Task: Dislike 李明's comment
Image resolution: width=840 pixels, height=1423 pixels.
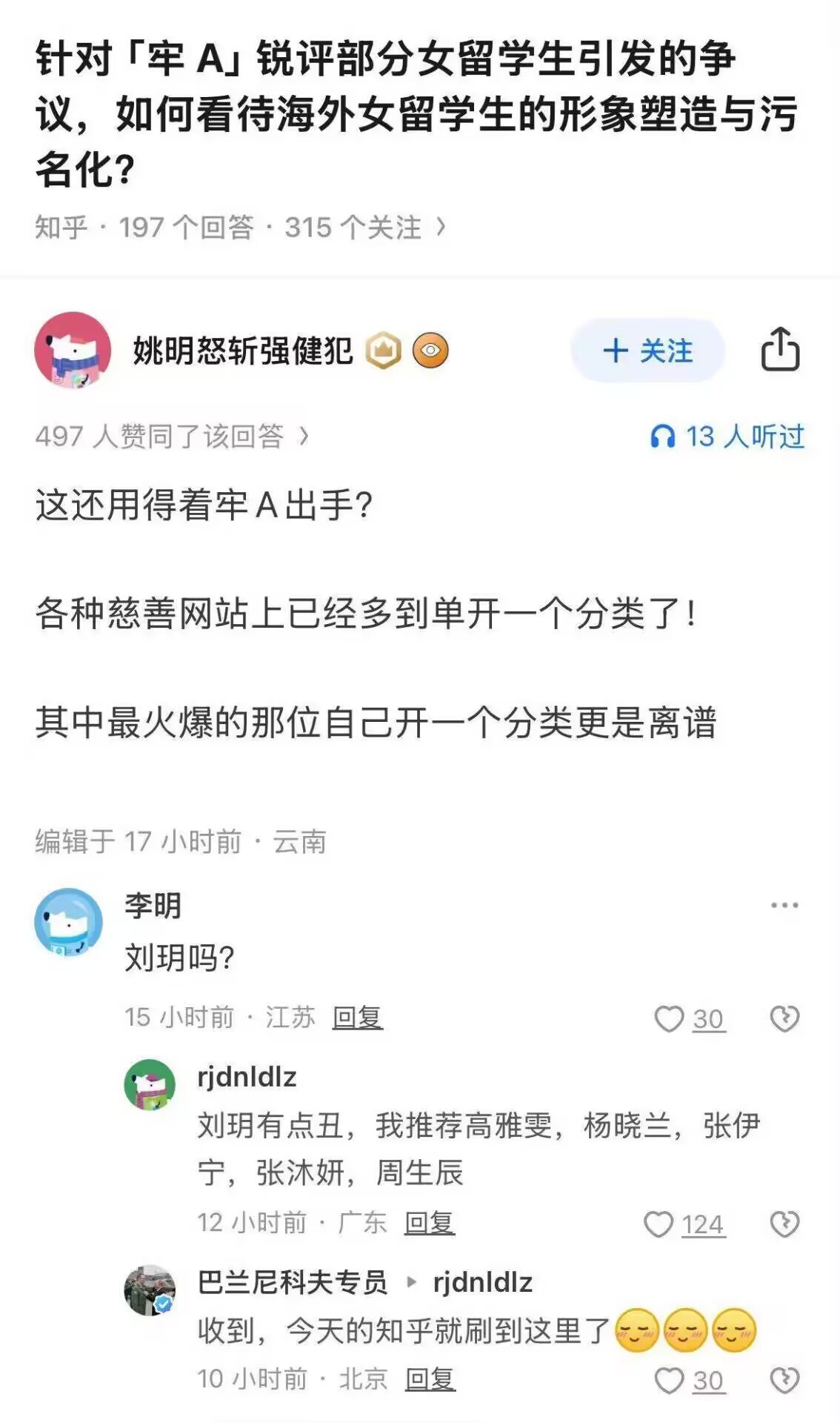Action: [784, 1019]
